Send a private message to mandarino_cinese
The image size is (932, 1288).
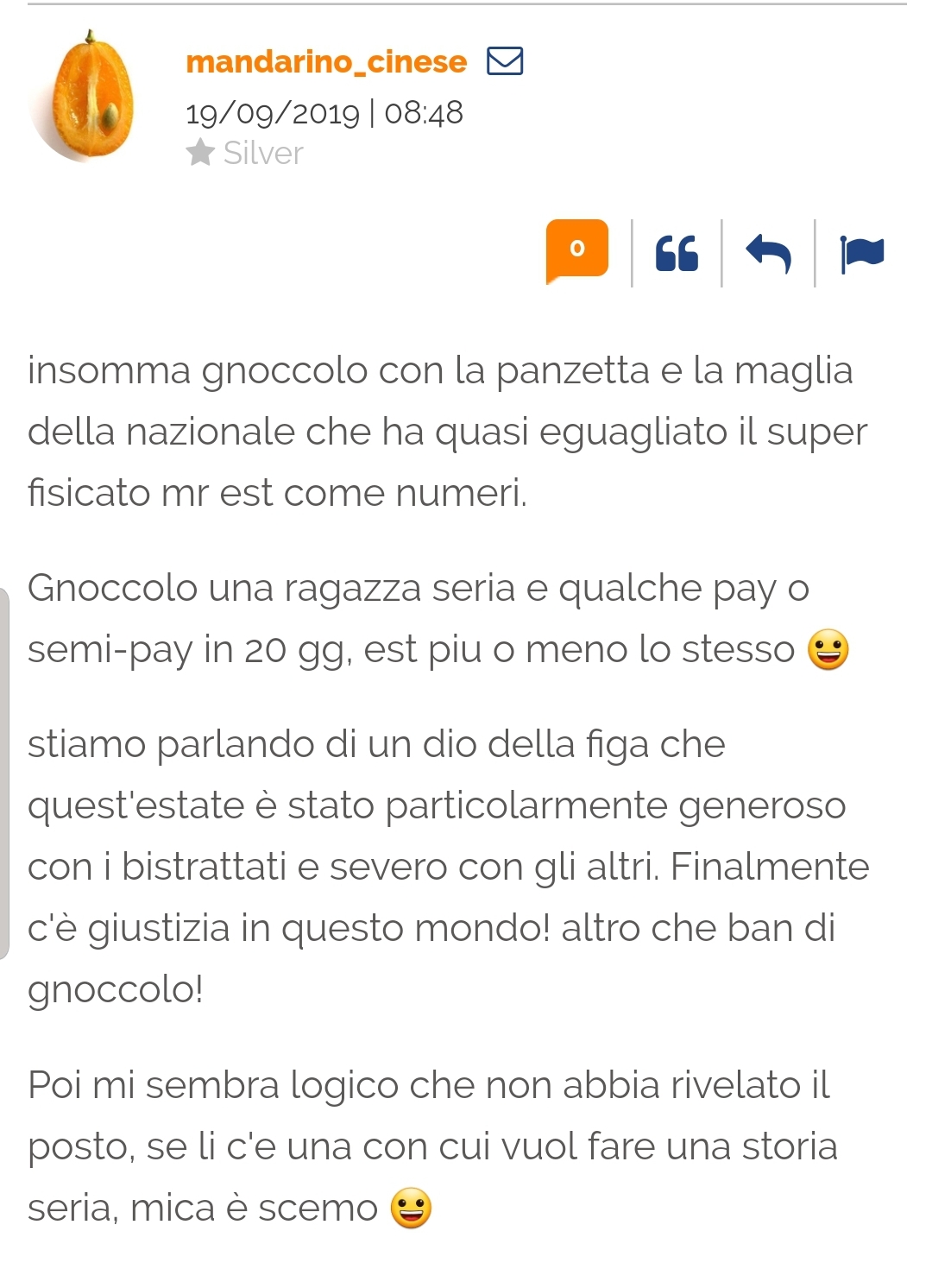tap(505, 61)
